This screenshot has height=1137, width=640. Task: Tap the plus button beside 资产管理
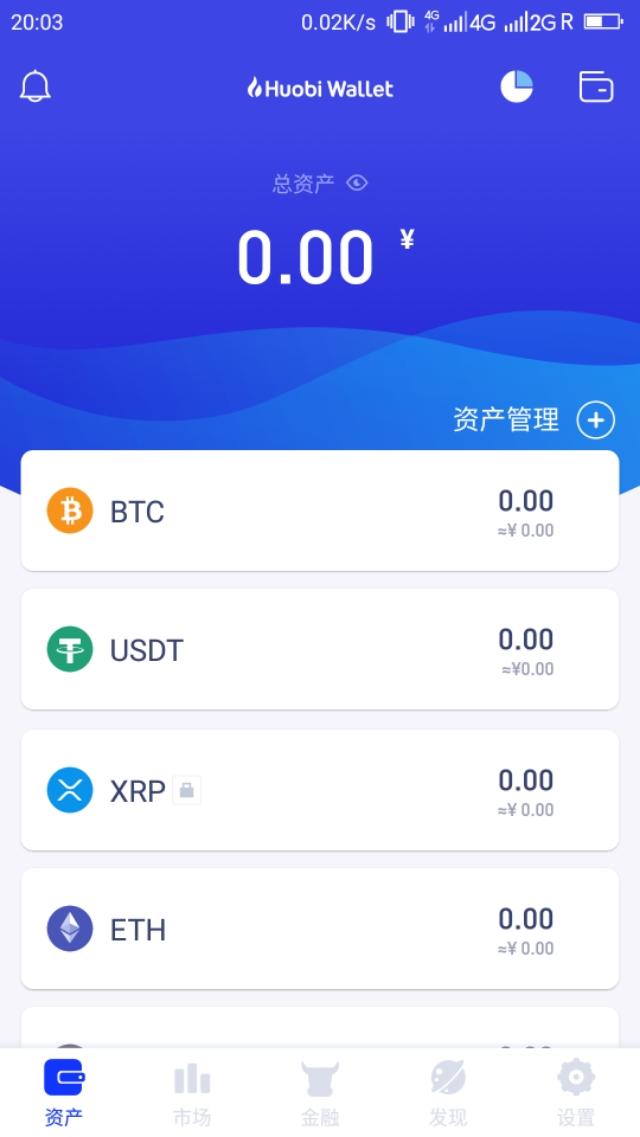coord(596,420)
